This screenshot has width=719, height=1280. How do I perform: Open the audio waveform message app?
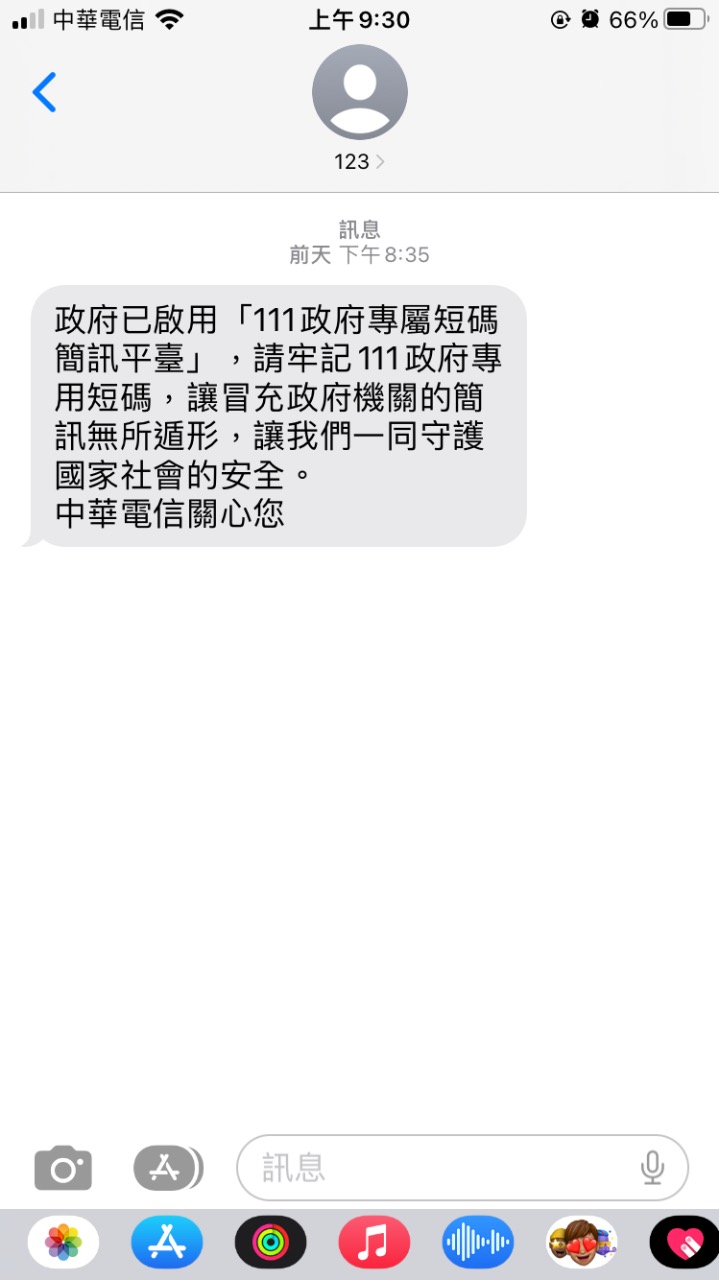click(478, 1242)
